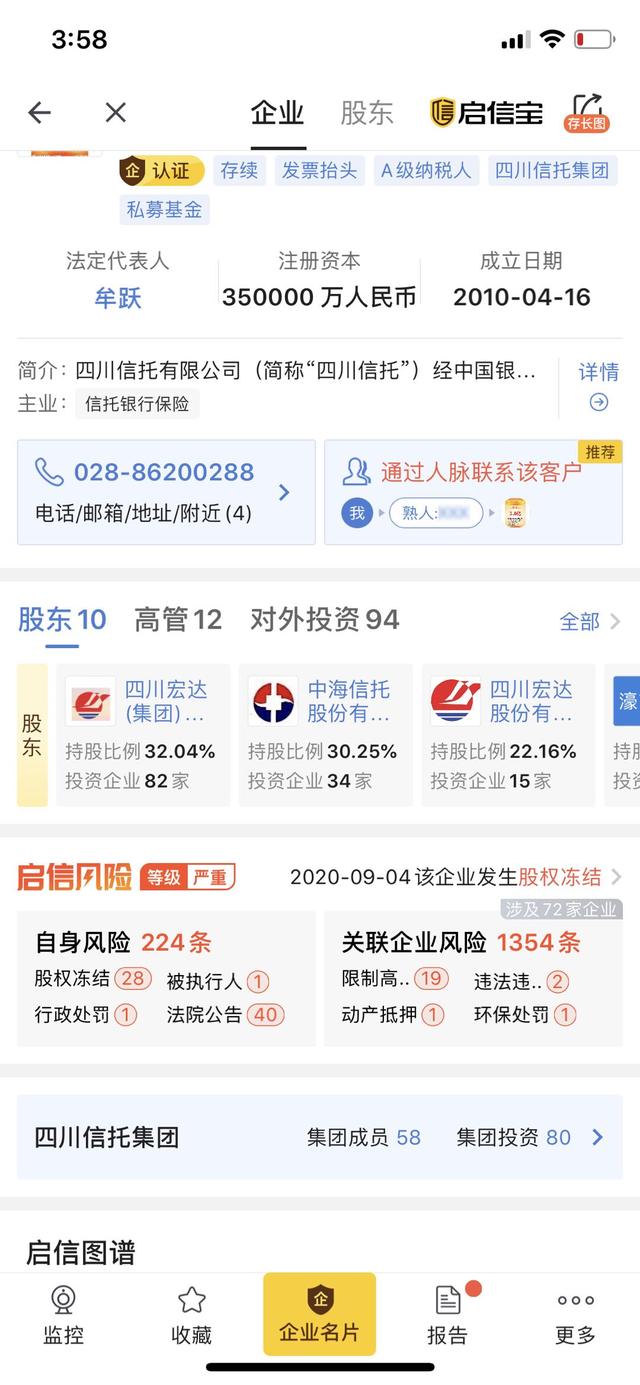This screenshot has height=1385, width=640.
Task: Open the 发票抬头 tag
Action: click(319, 170)
